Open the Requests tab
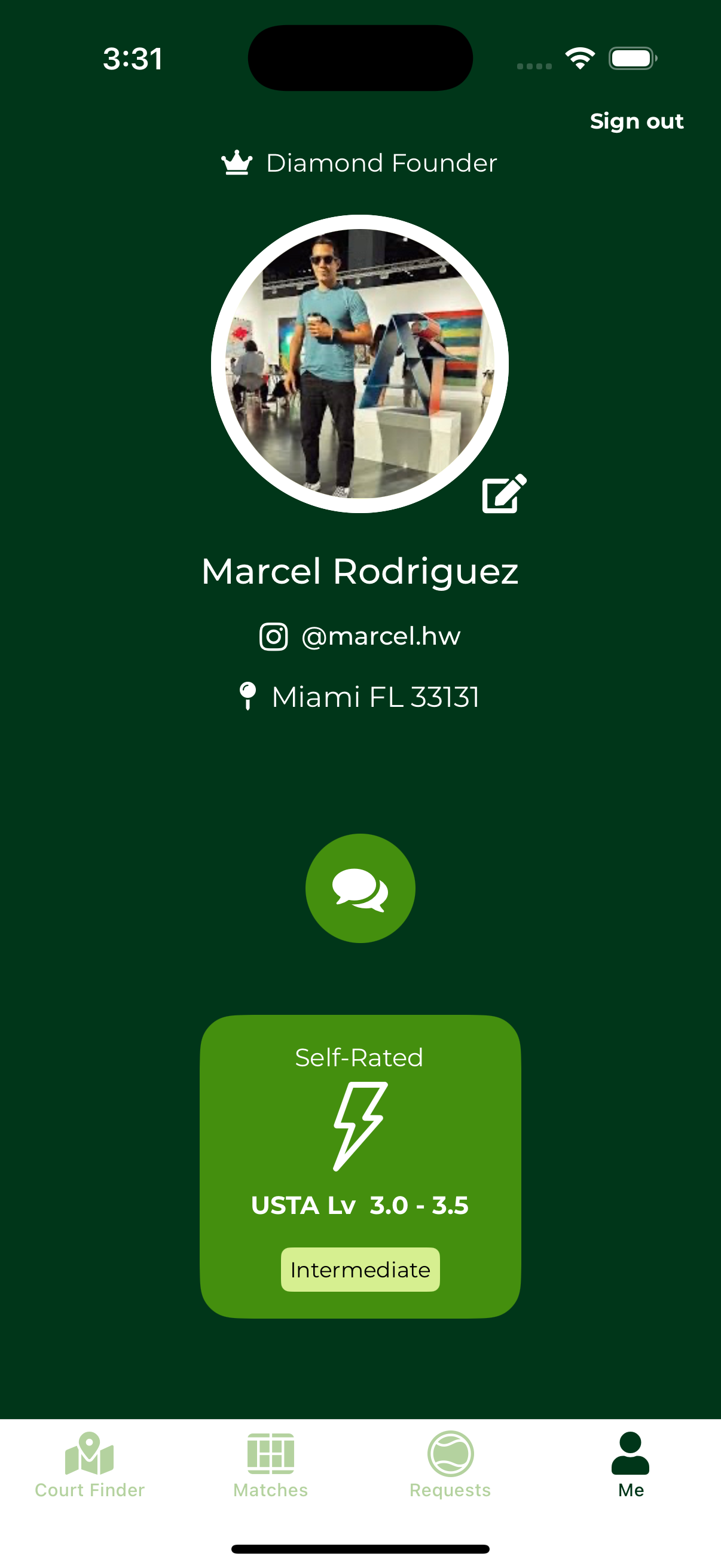721x1568 pixels. pos(450,1464)
